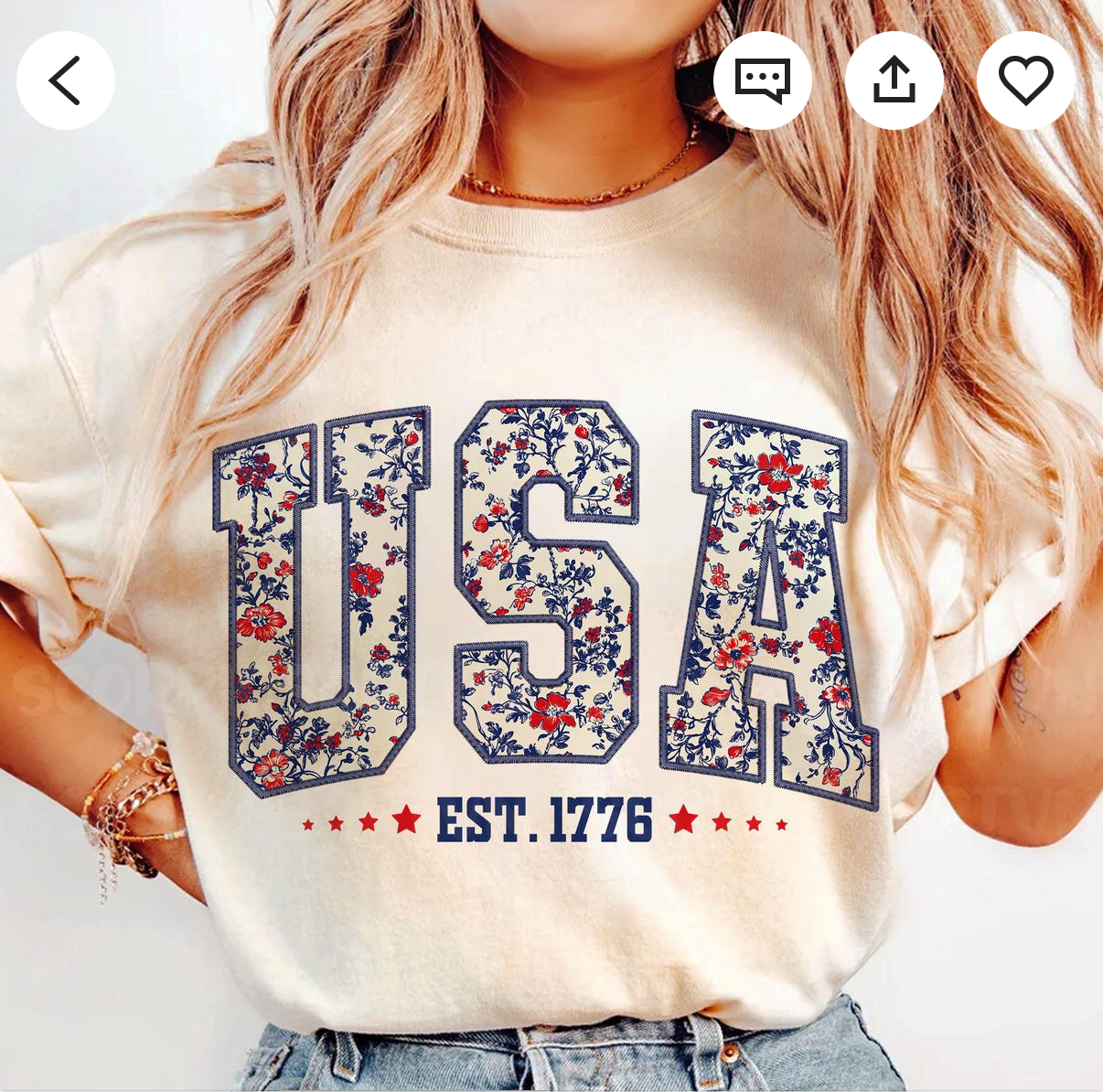The width and height of the screenshot is (1103, 1092).
Task: Add this shirt to favorites
Action: click(x=1025, y=80)
